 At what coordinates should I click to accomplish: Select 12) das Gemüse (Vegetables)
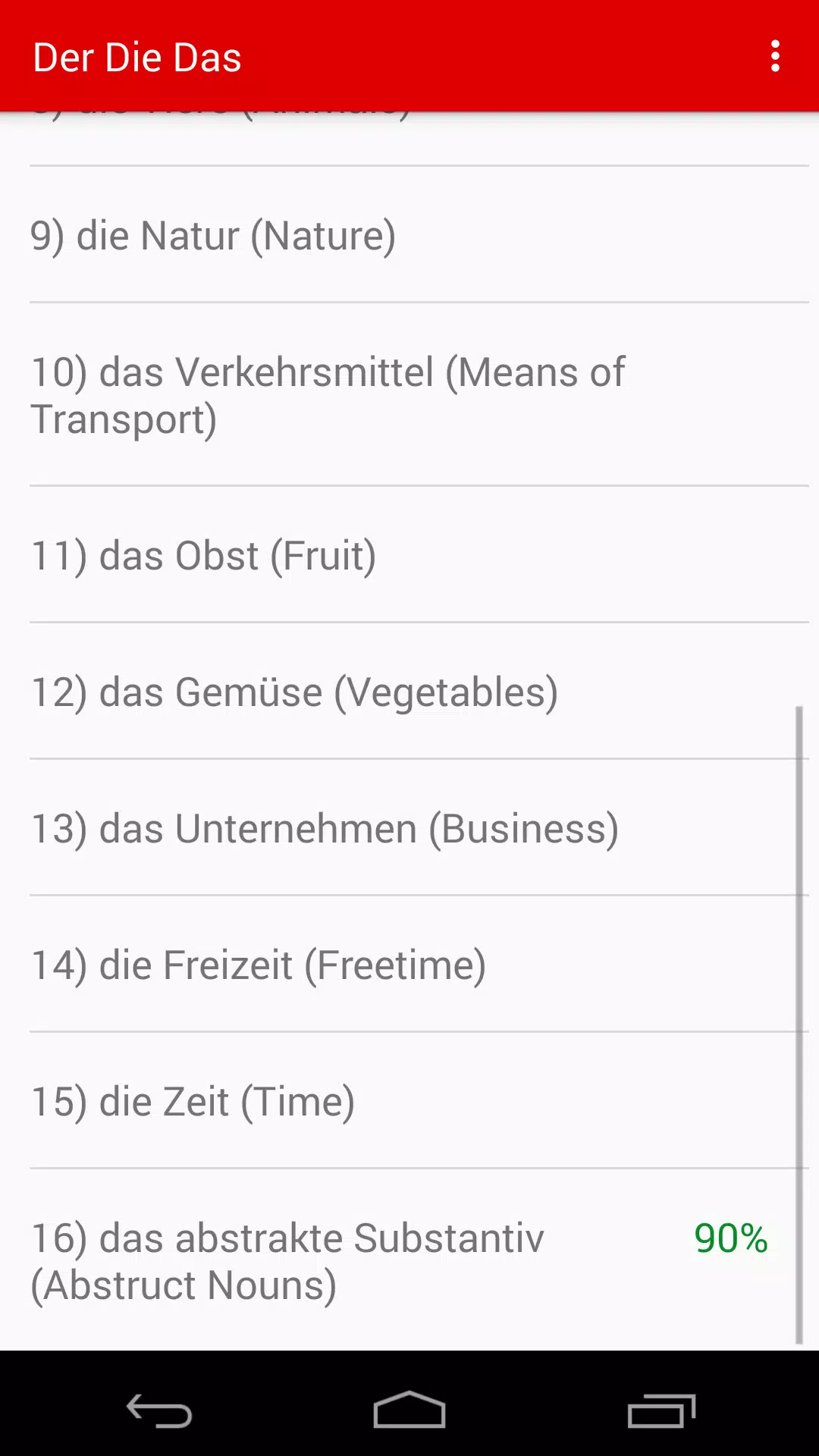pos(294,692)
